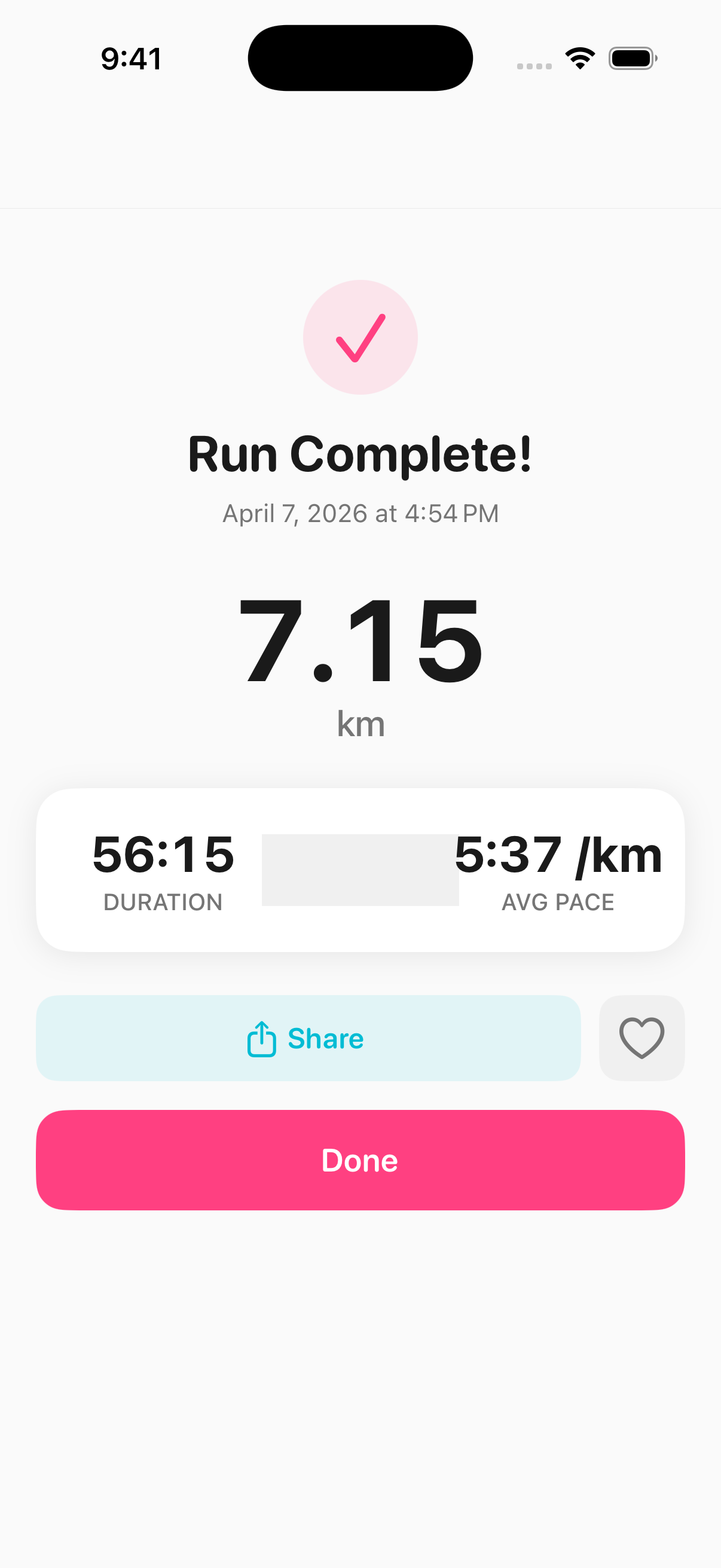This screenshot has width=721, height=1568.
Task: Click the 56:15 duration stat
Action: 163,855
